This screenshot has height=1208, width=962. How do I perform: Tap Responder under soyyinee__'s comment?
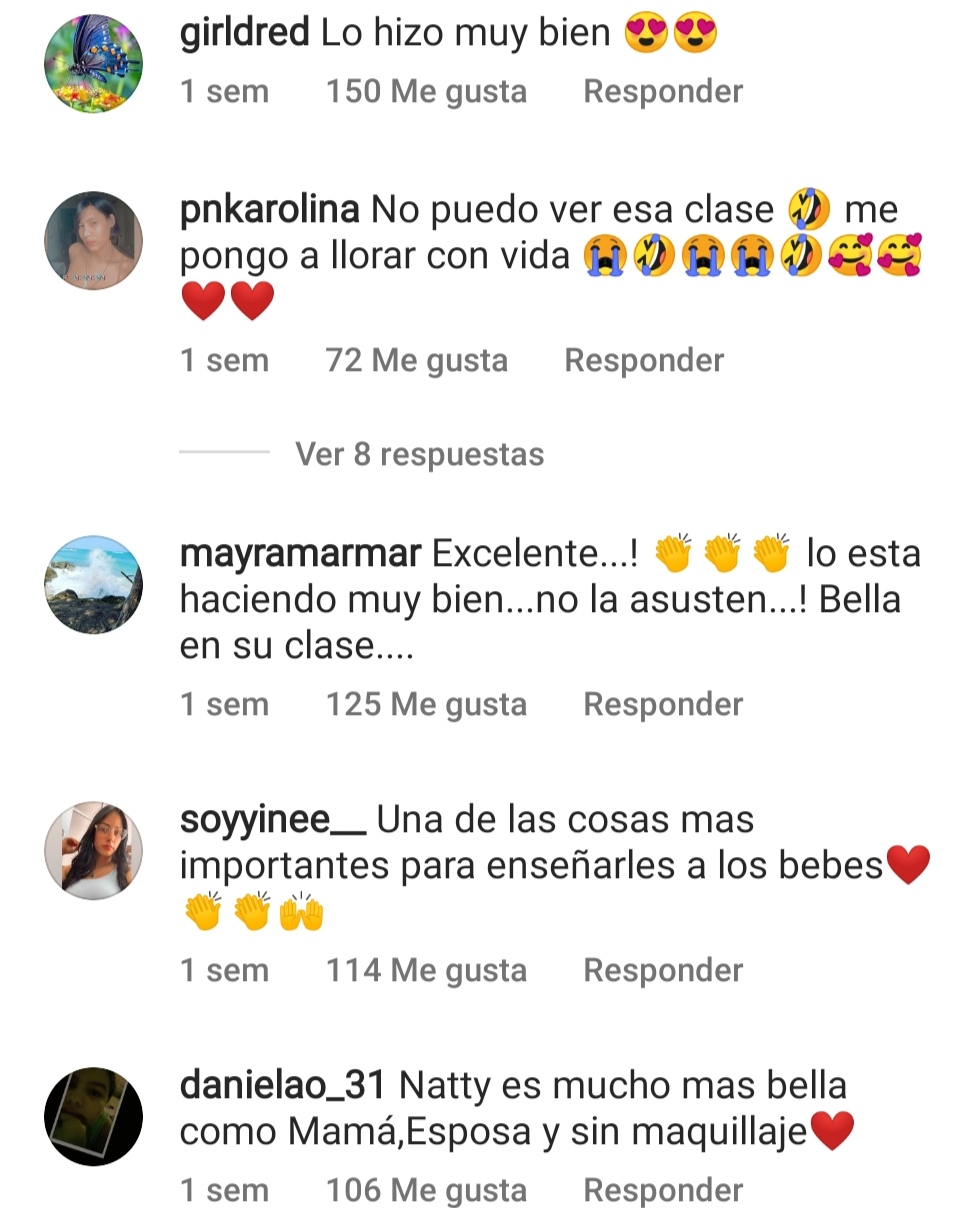(663, 970)
